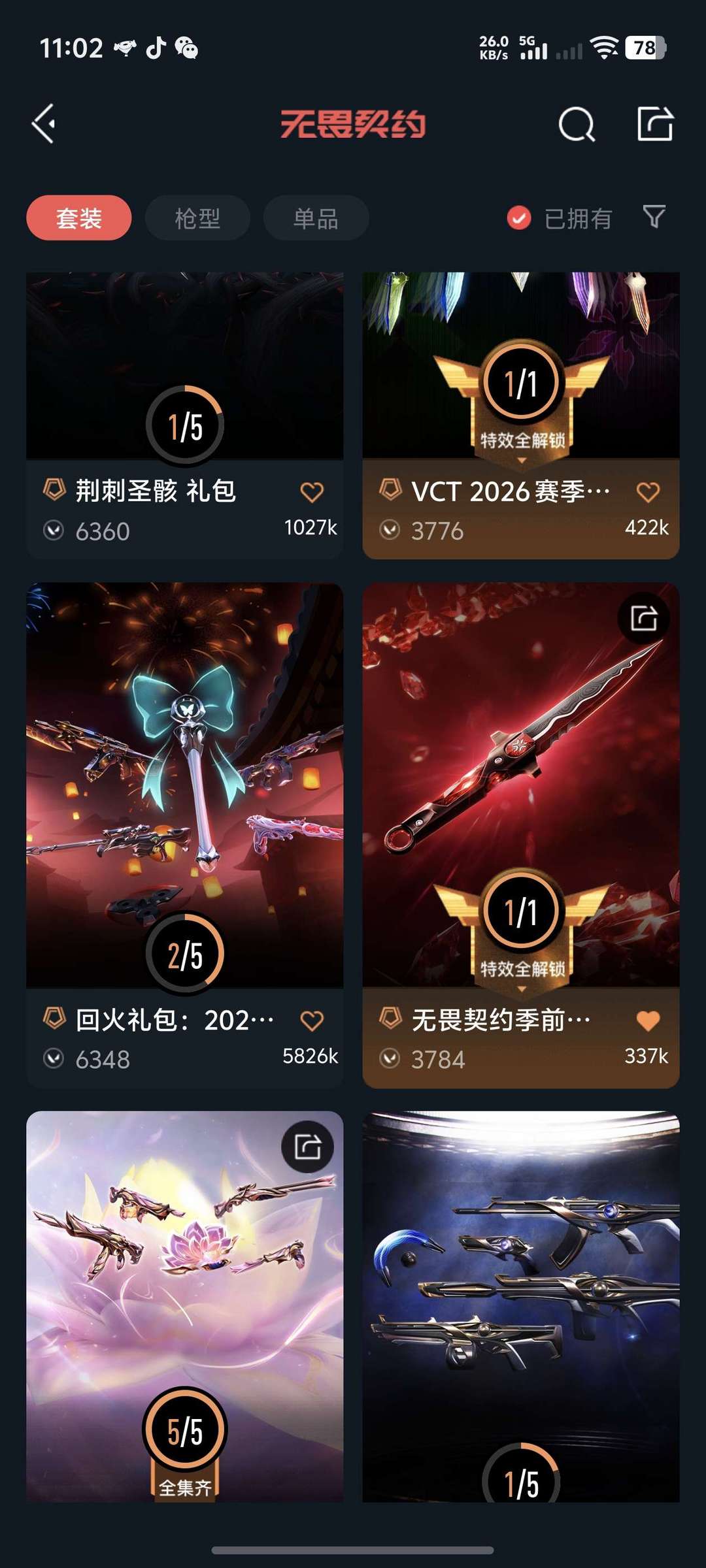This screenshot has height=1568, width=706.
Task: Share the 无畏契约季前 knife card
Action: click(644, 618)
